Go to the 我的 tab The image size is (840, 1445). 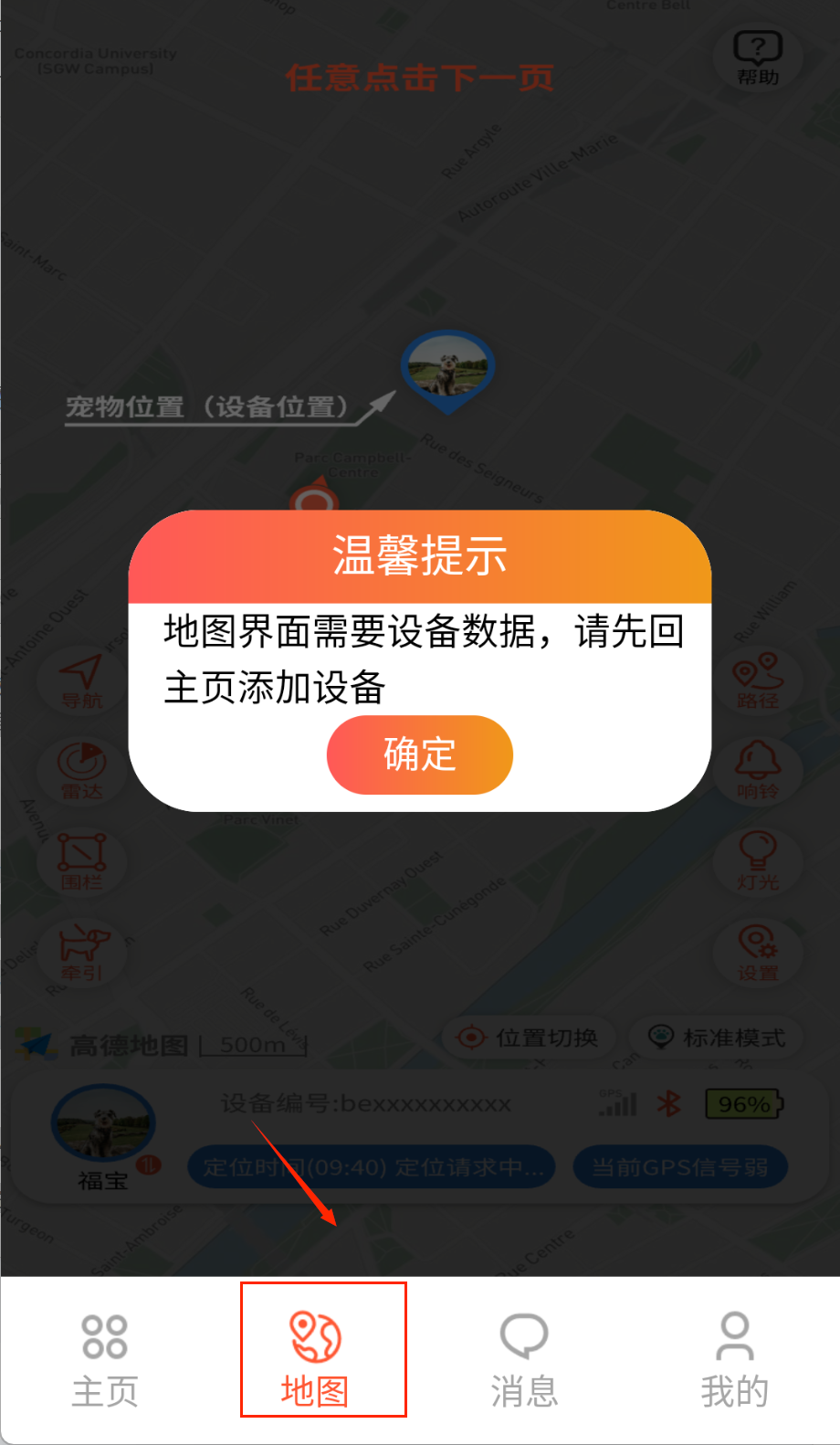734,1360
